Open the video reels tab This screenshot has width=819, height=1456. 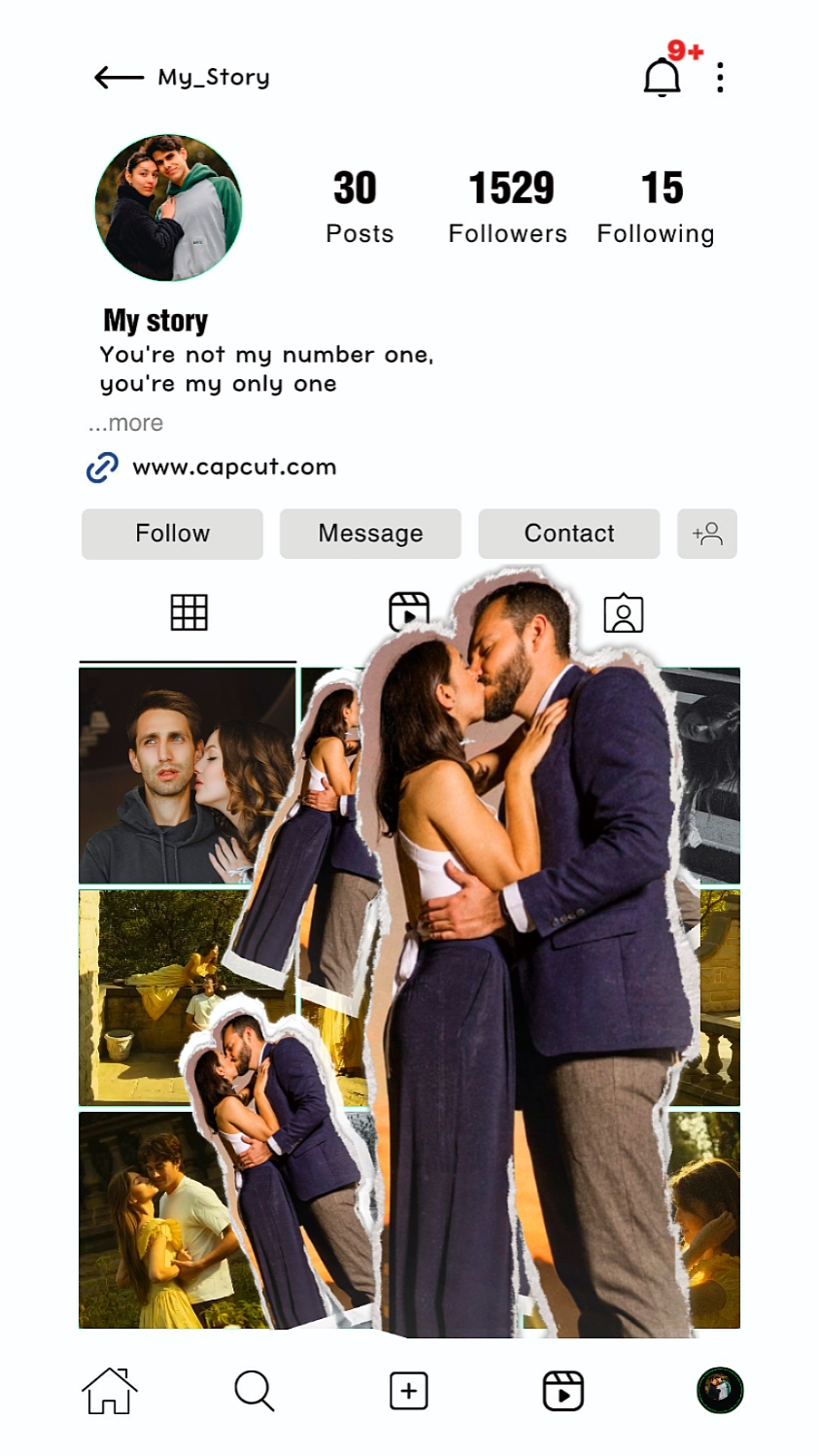408,612
